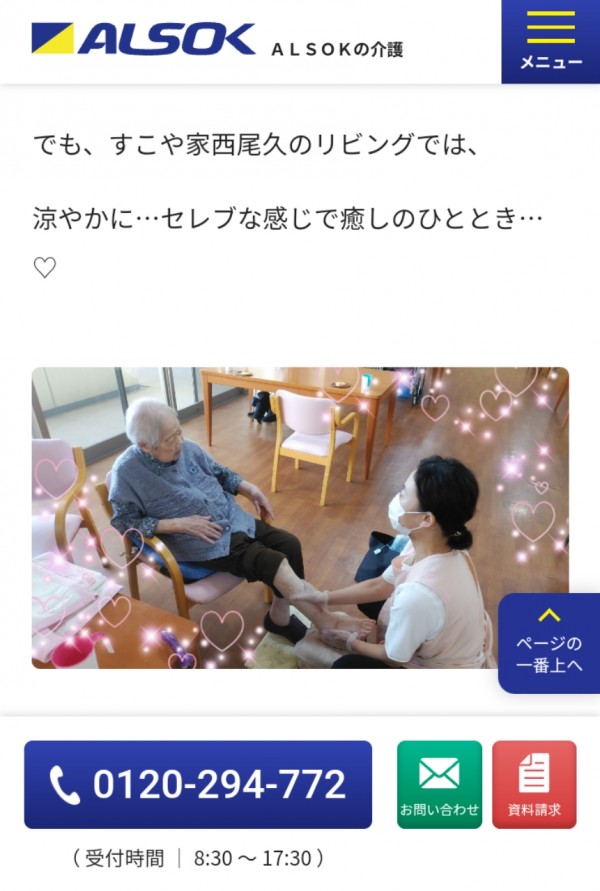The width and height of the screenshot is (600, 891).
Task: Open the メニュー hamburger menu
Action: point(550,41)
